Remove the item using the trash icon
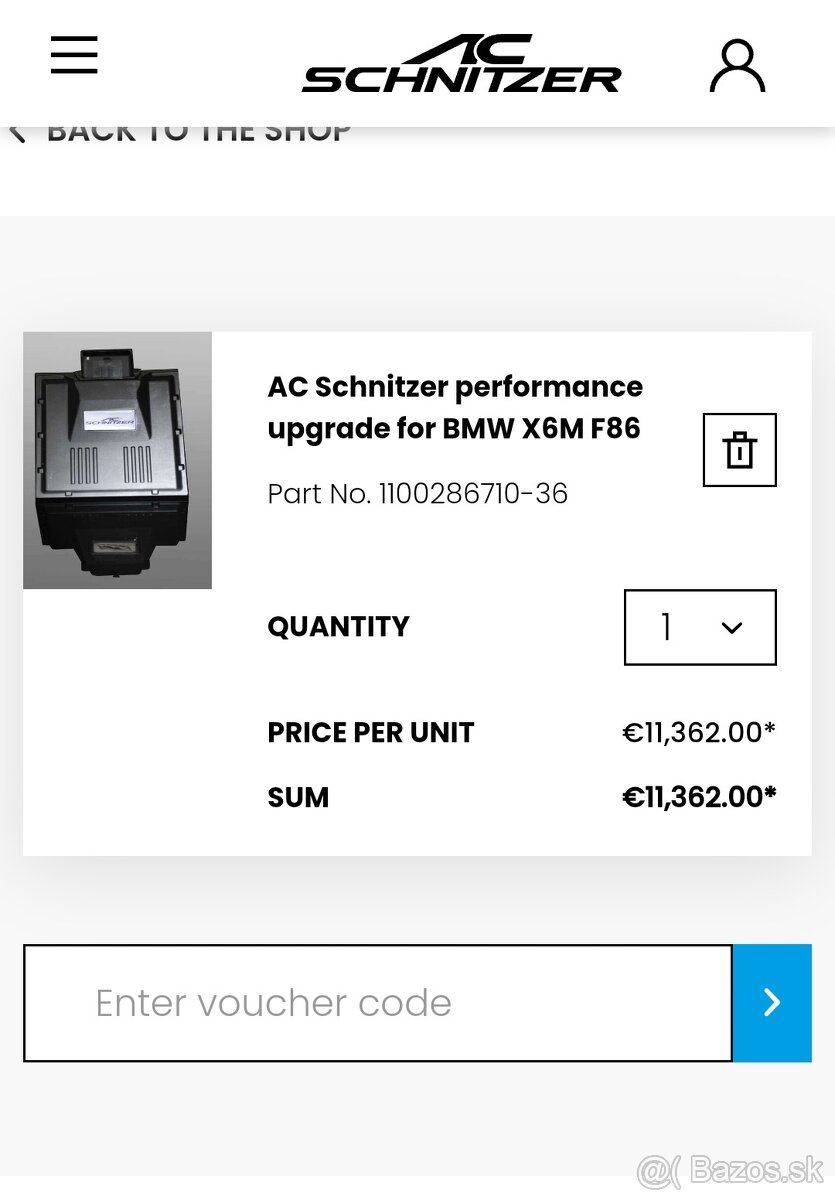The image size is (835, 1200). (x=739, y=450)
